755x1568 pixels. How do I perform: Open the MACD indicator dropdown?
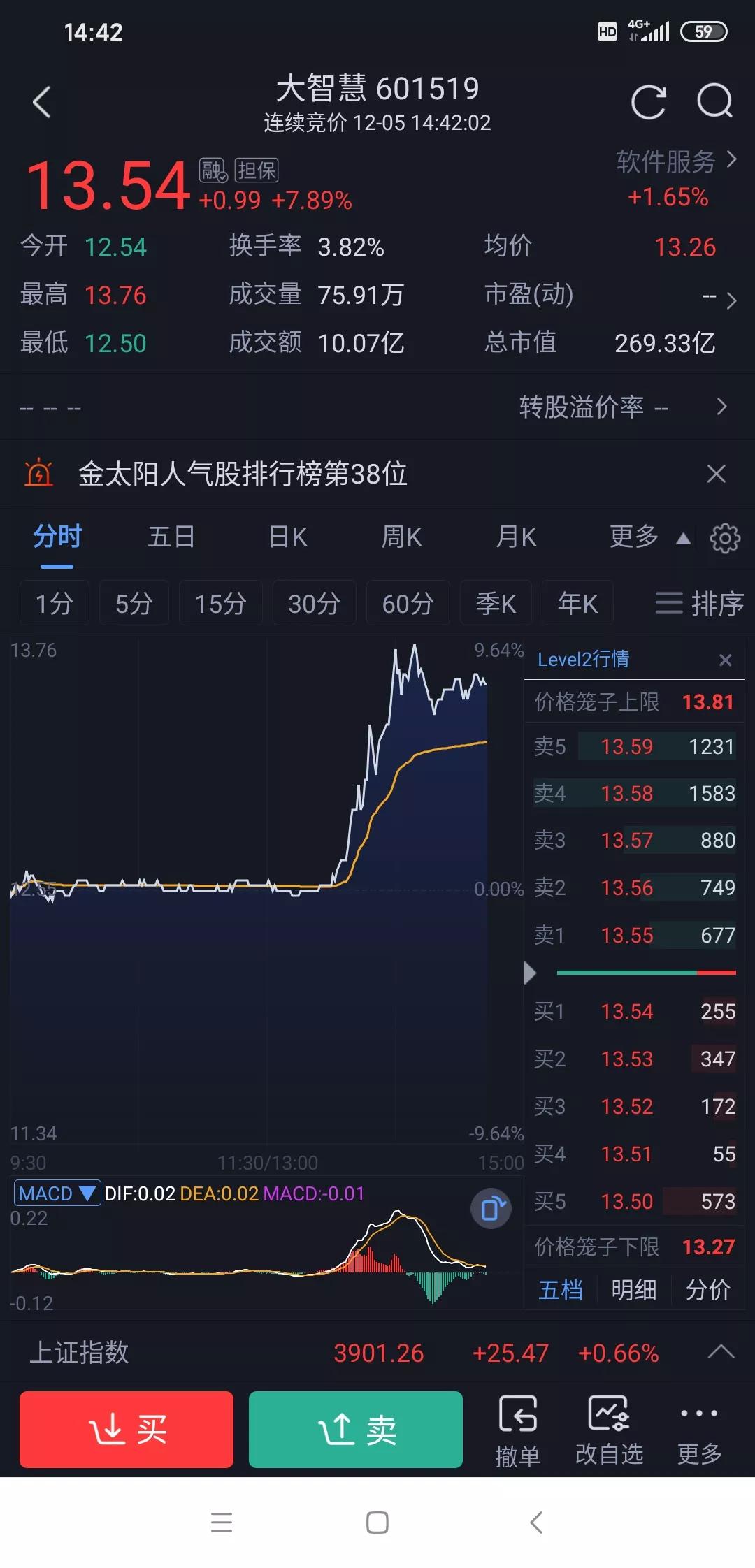pyautogui.click(x=57, y=1193)
